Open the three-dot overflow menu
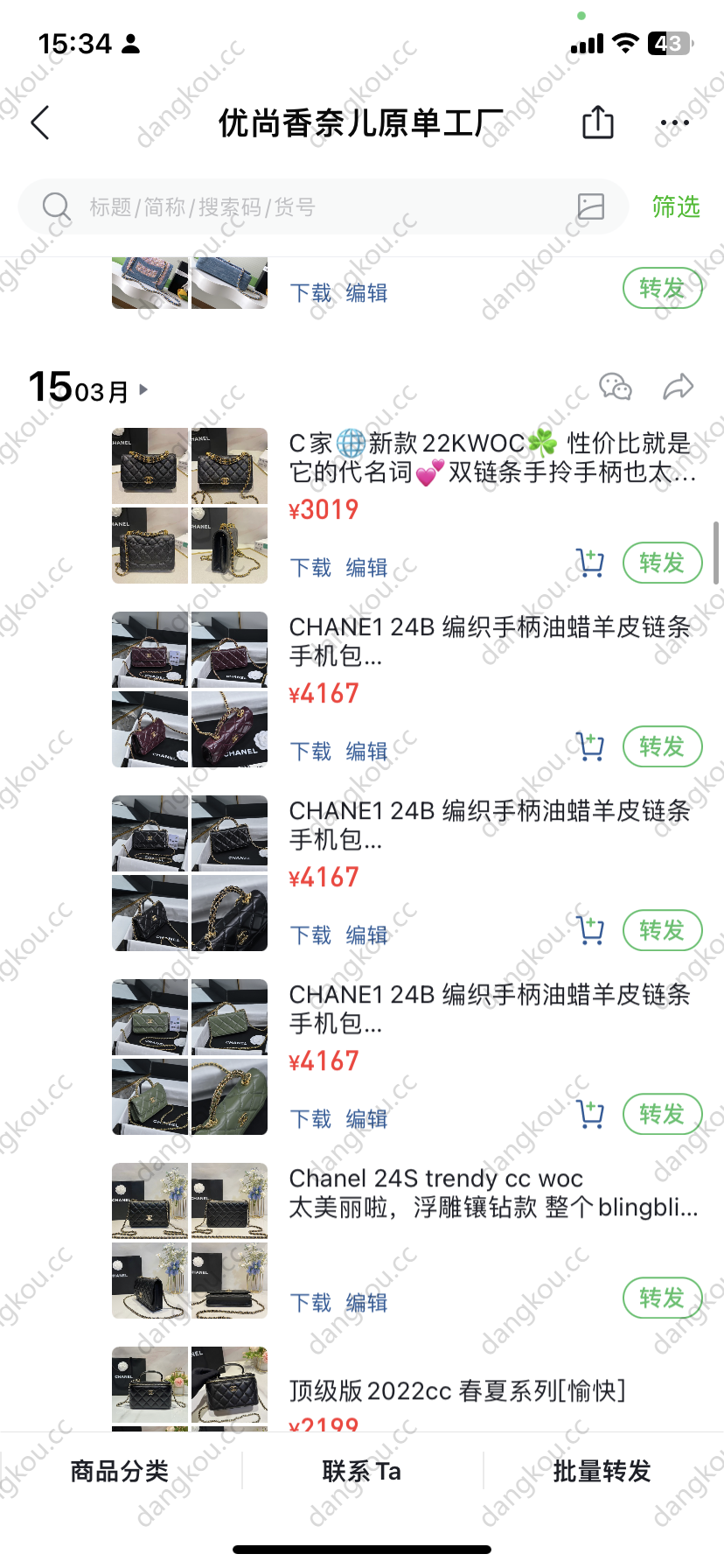The width and height of the screenshot is (724, 1568). 674,123
